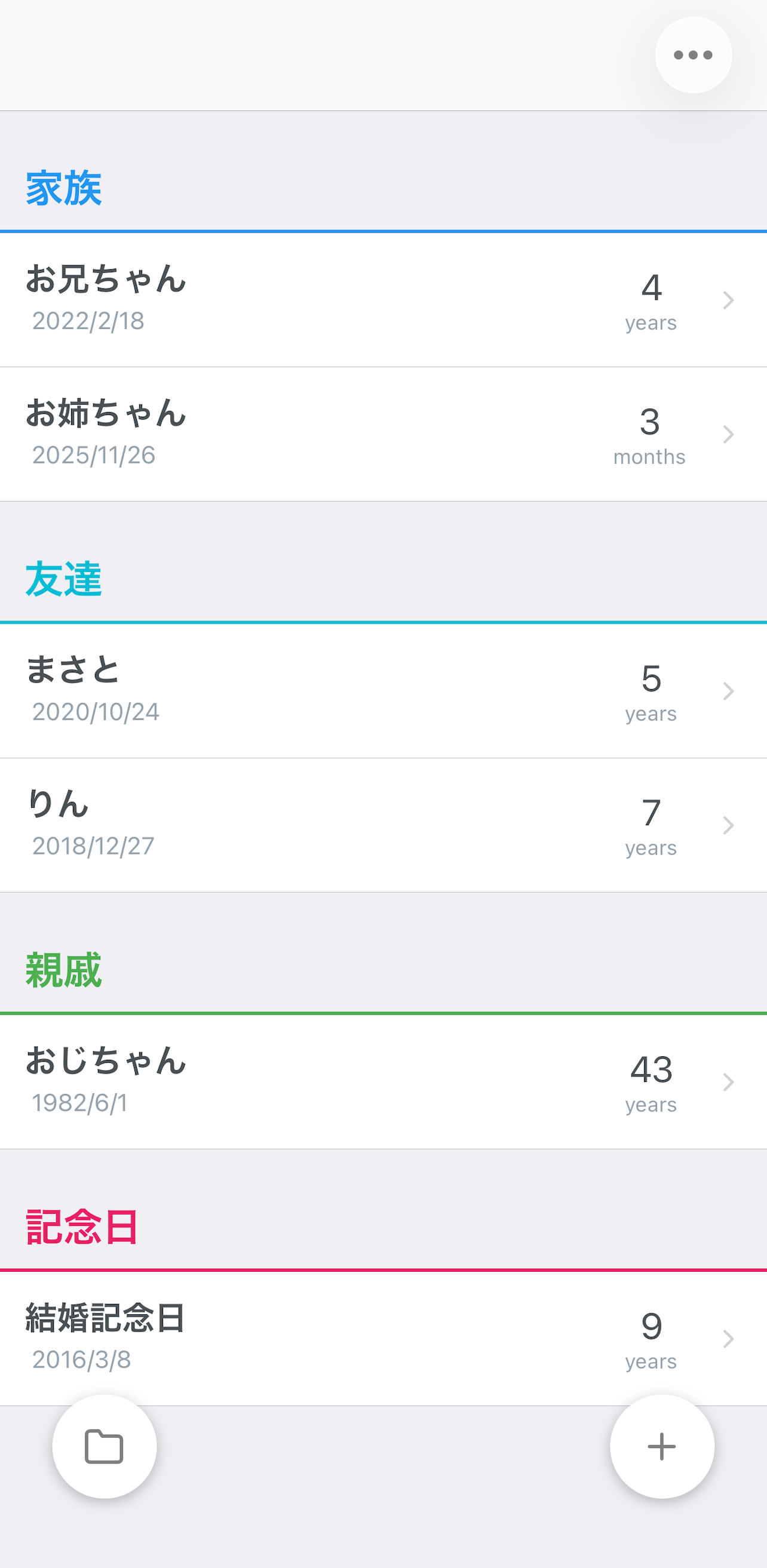Expand details for 結婚記念日 with its chevron
The height and width of the screenshot is (1568, 767).
729,1339
